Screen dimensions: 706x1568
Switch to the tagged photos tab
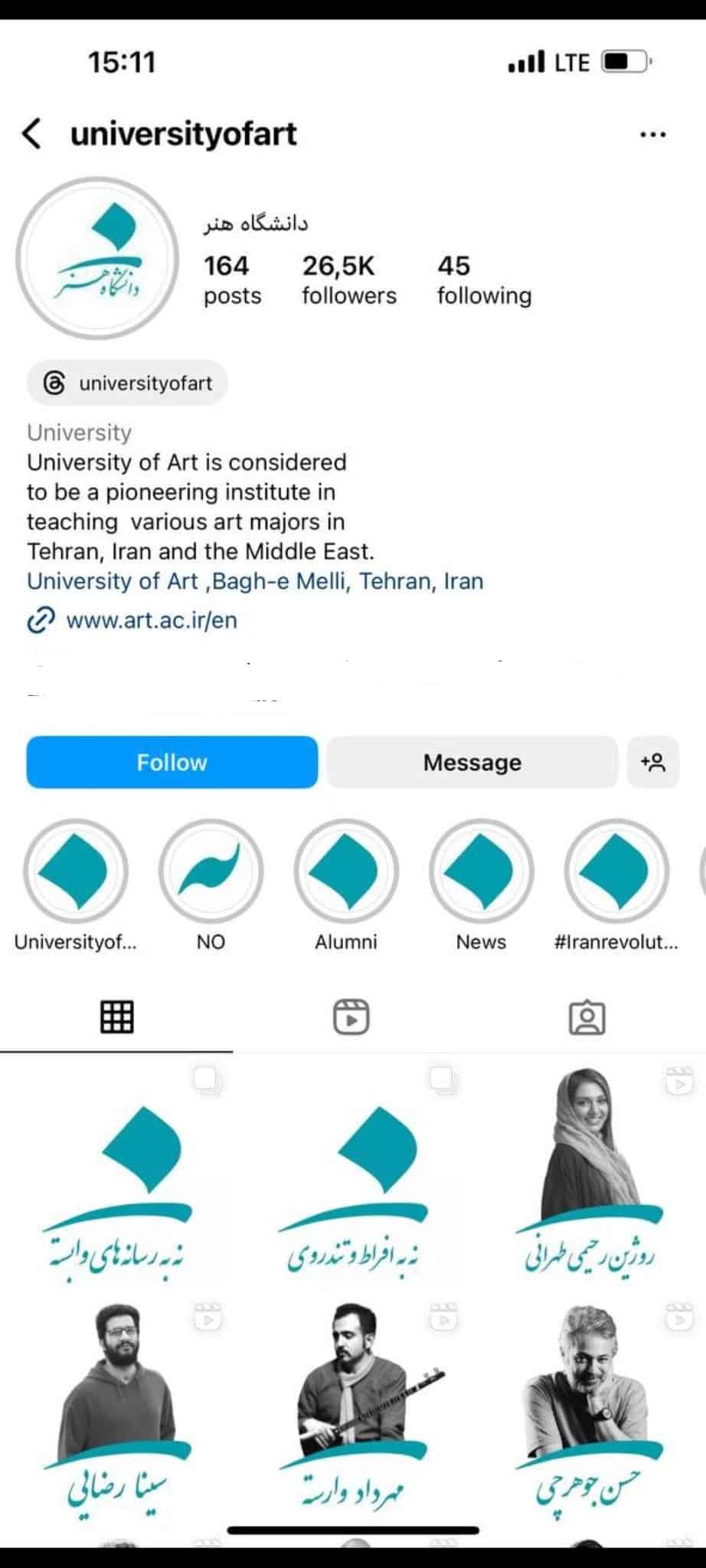(587, 1018)
